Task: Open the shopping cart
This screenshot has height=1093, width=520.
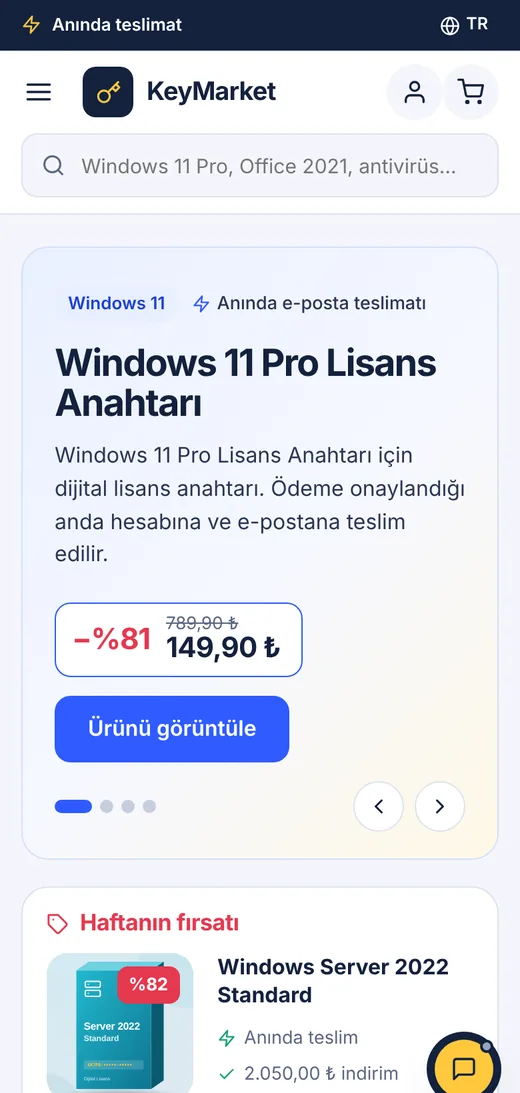Action: 471,92
